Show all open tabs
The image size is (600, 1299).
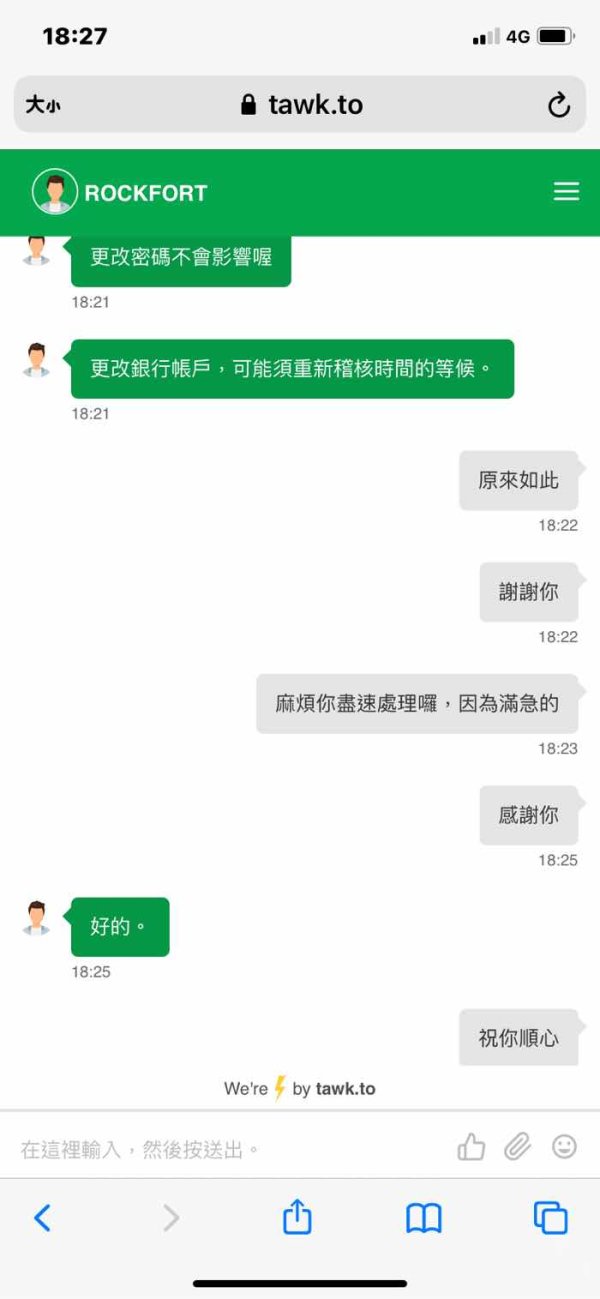(x=550, y=1217)
